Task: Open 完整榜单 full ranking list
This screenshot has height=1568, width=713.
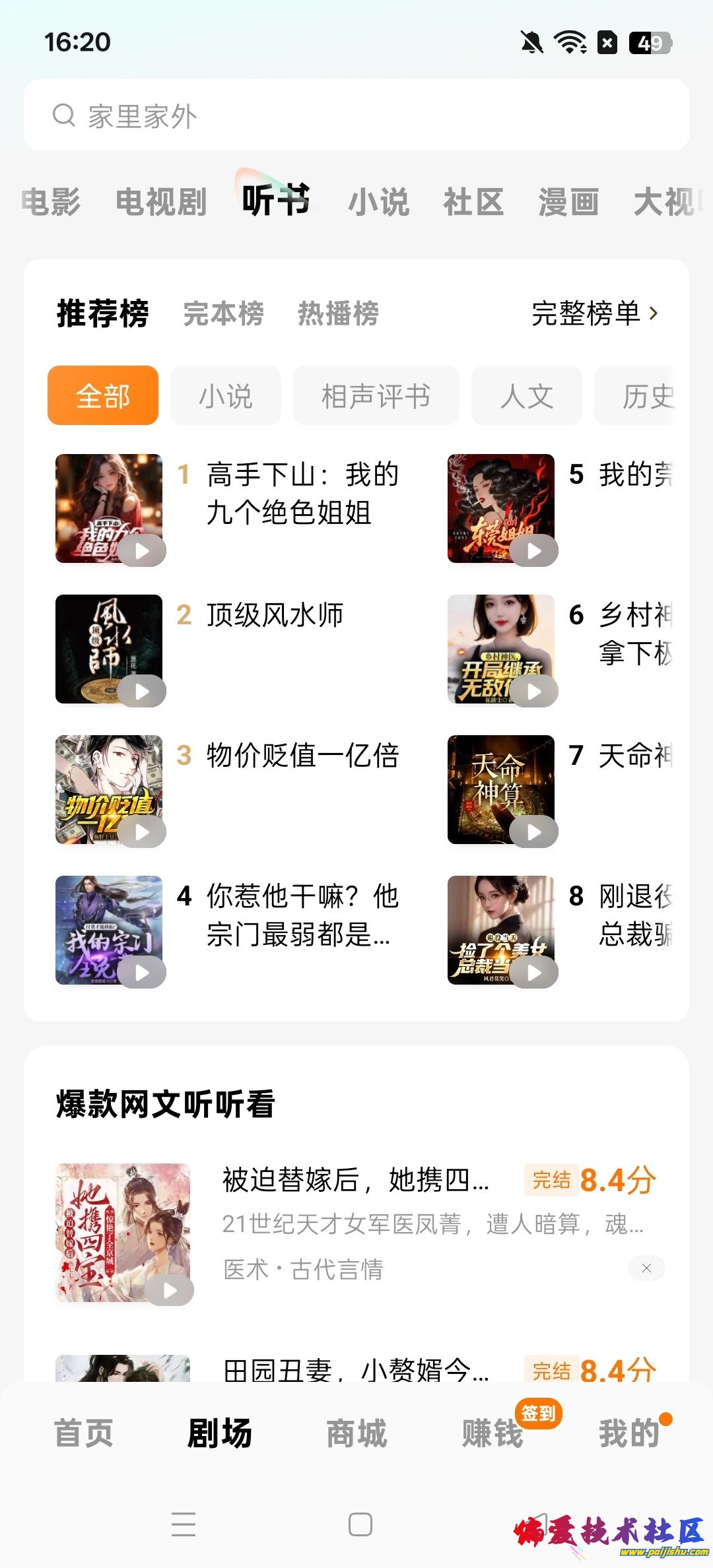Action: point(594,313)
